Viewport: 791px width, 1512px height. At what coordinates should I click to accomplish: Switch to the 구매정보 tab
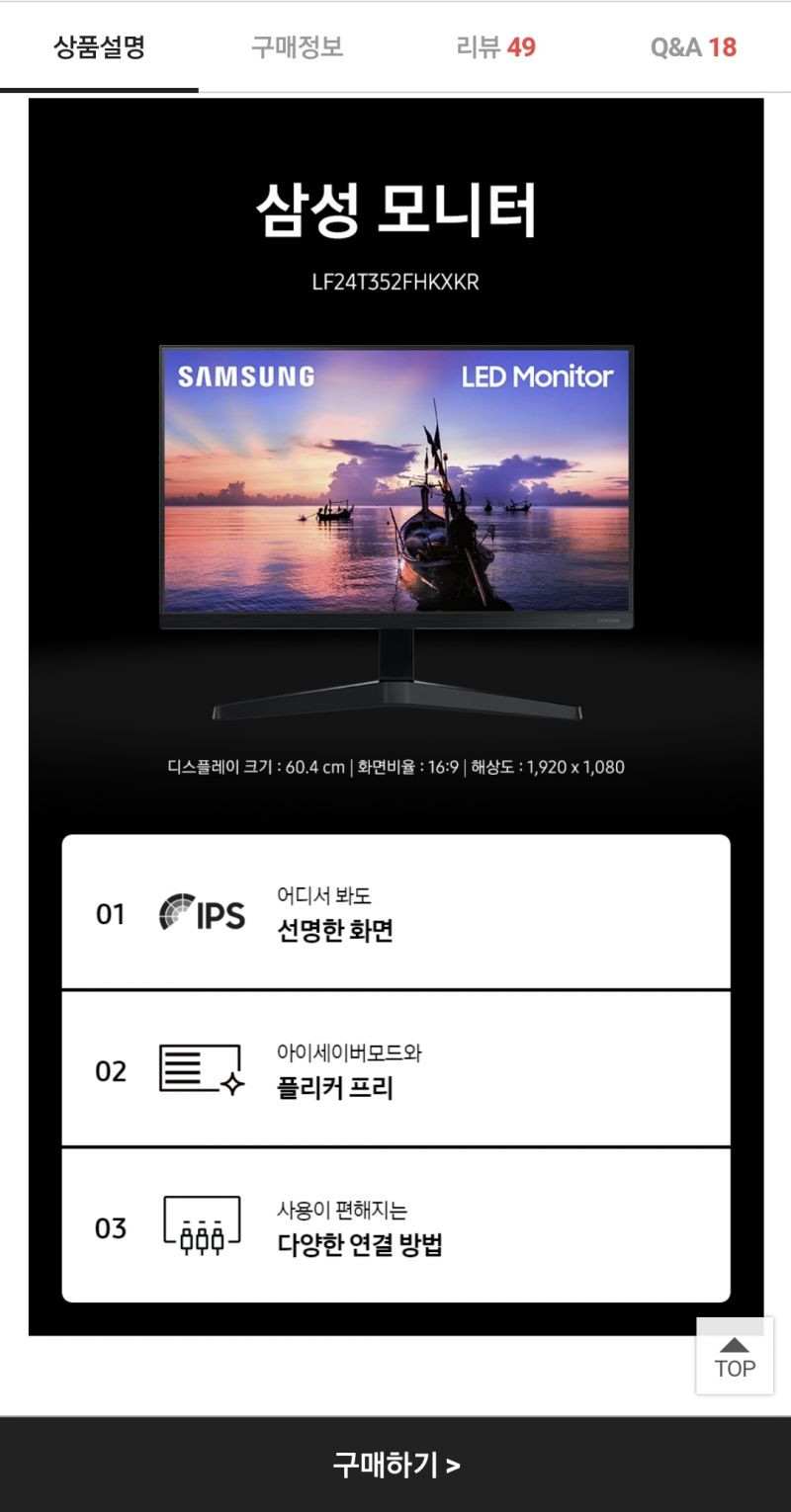(297, 47)
